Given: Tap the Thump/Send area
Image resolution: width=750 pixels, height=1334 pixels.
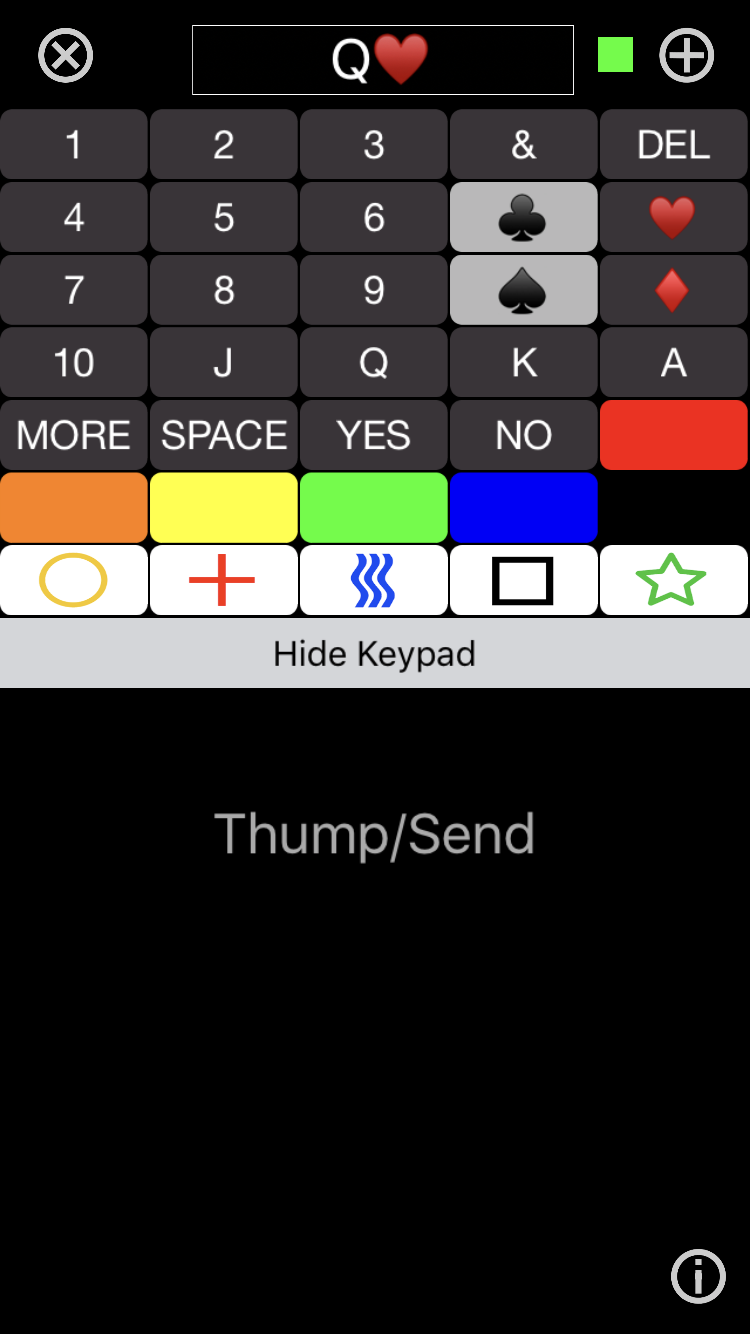Looking at the screenshot, I should 375,834.
